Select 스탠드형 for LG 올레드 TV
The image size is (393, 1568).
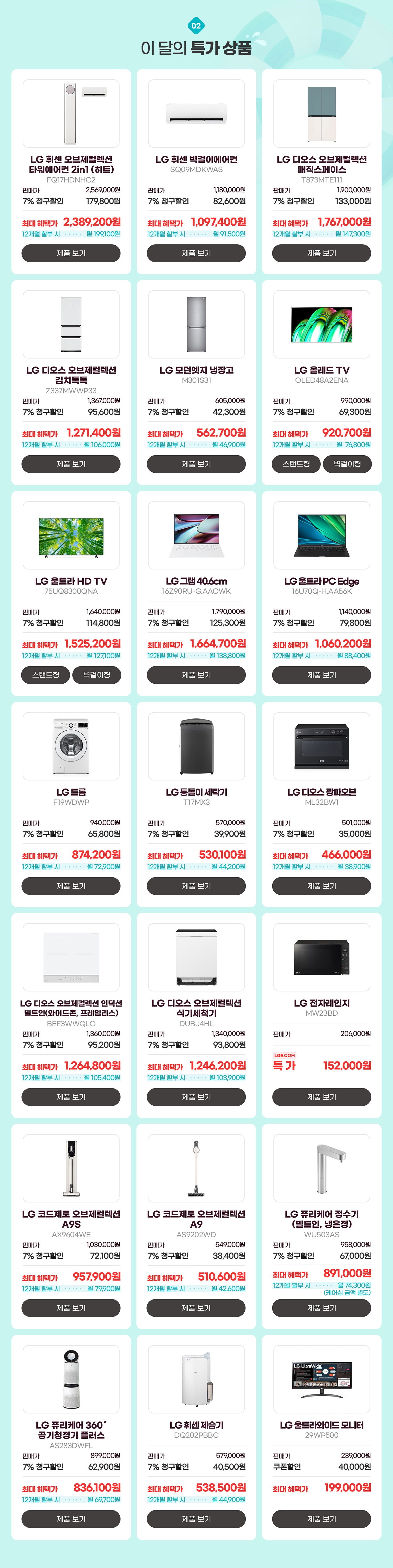click(296, 464)
